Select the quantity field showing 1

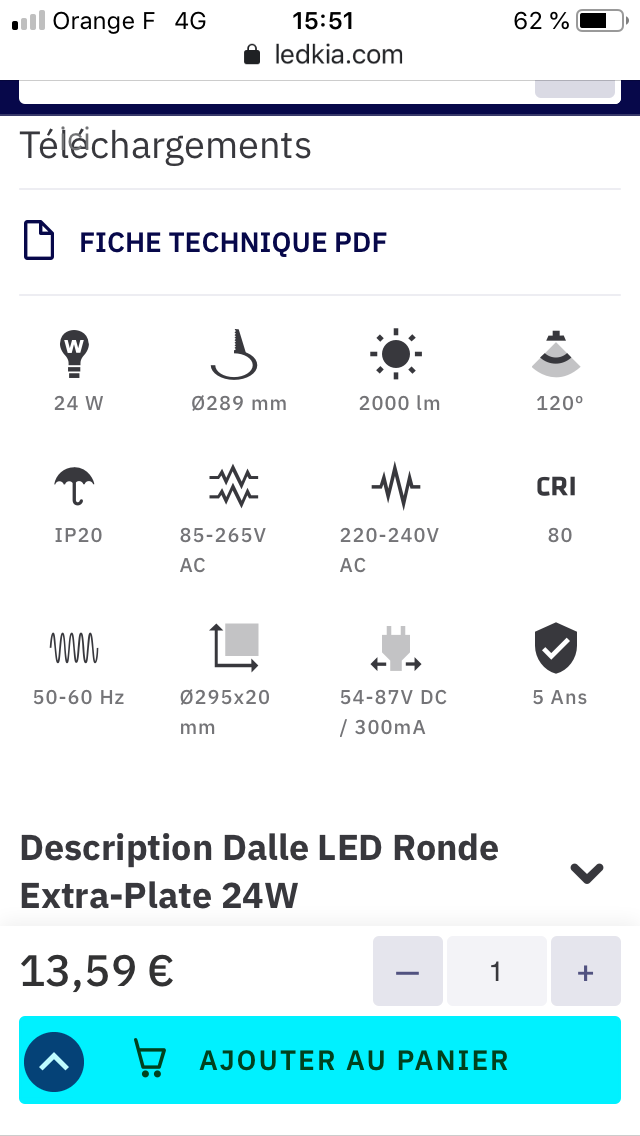pyautogui.click(x=496, y=971)
